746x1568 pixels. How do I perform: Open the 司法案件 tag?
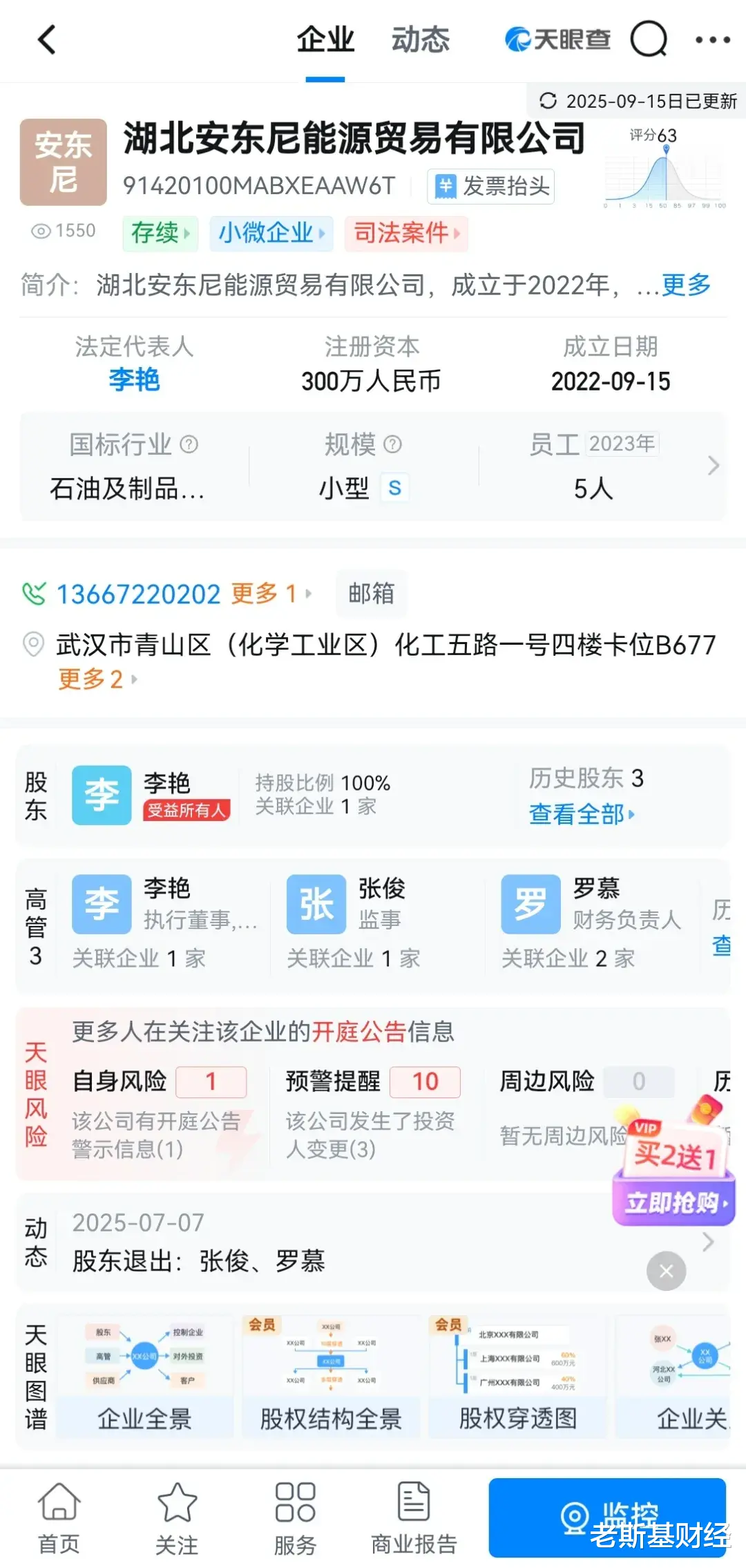coord(406,233)
